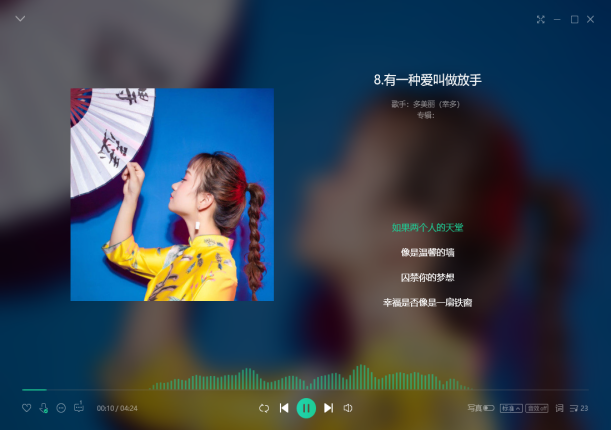Viewport: 611px width, 430px height.
Task: Minimize the player window
Action: click(557, 19)
